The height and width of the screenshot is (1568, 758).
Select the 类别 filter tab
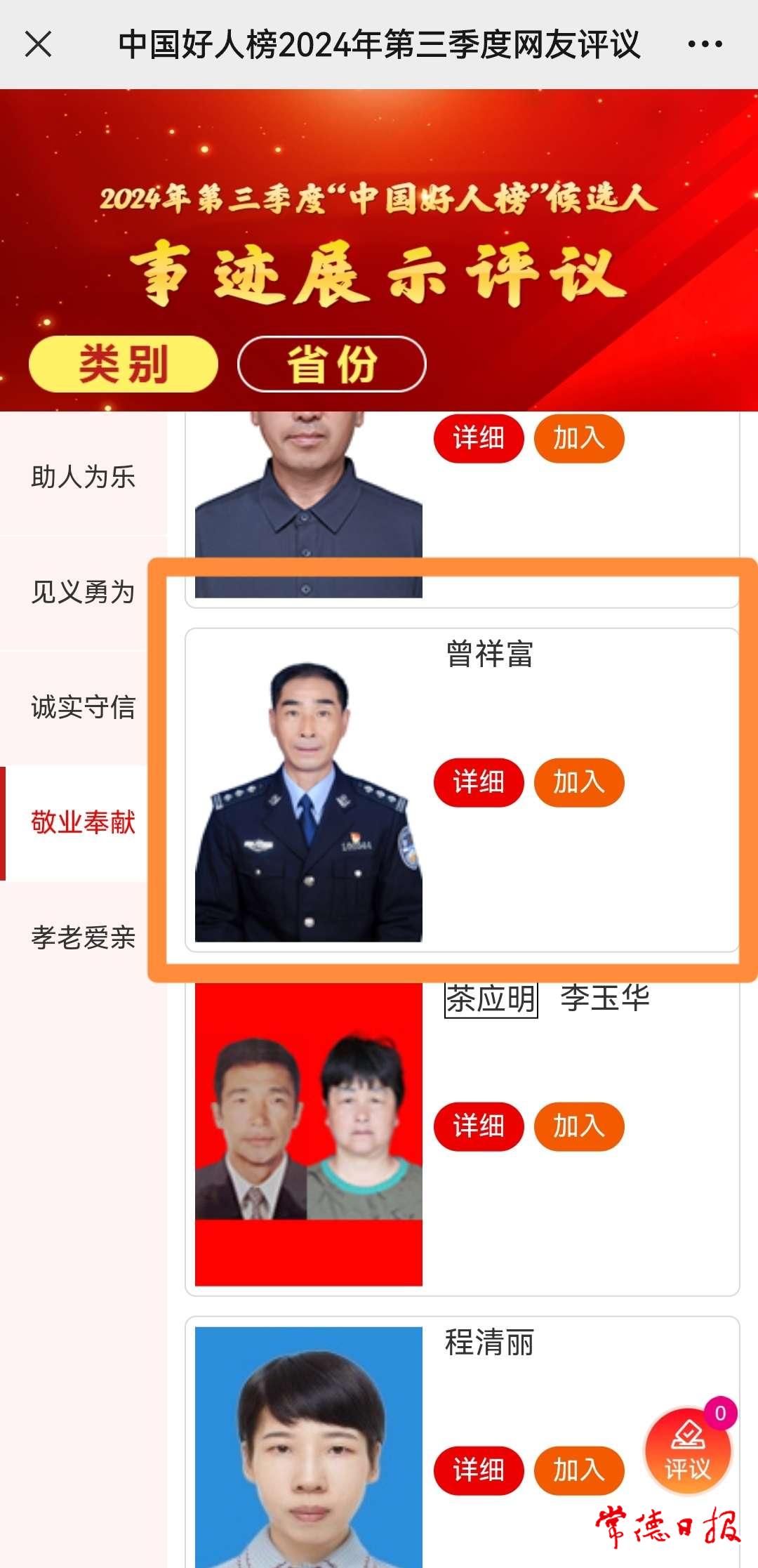tap(124, 364)
